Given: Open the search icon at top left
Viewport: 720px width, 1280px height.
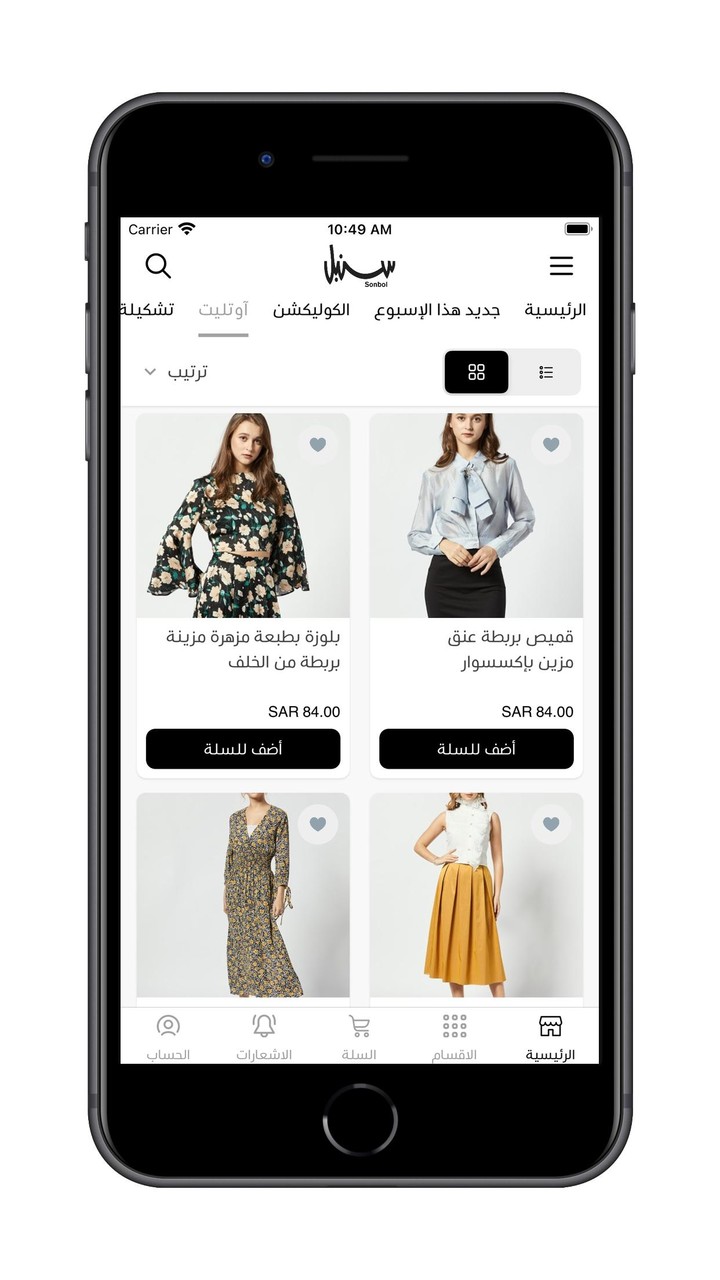Looking at the screenshot, I should coord(158,266).
